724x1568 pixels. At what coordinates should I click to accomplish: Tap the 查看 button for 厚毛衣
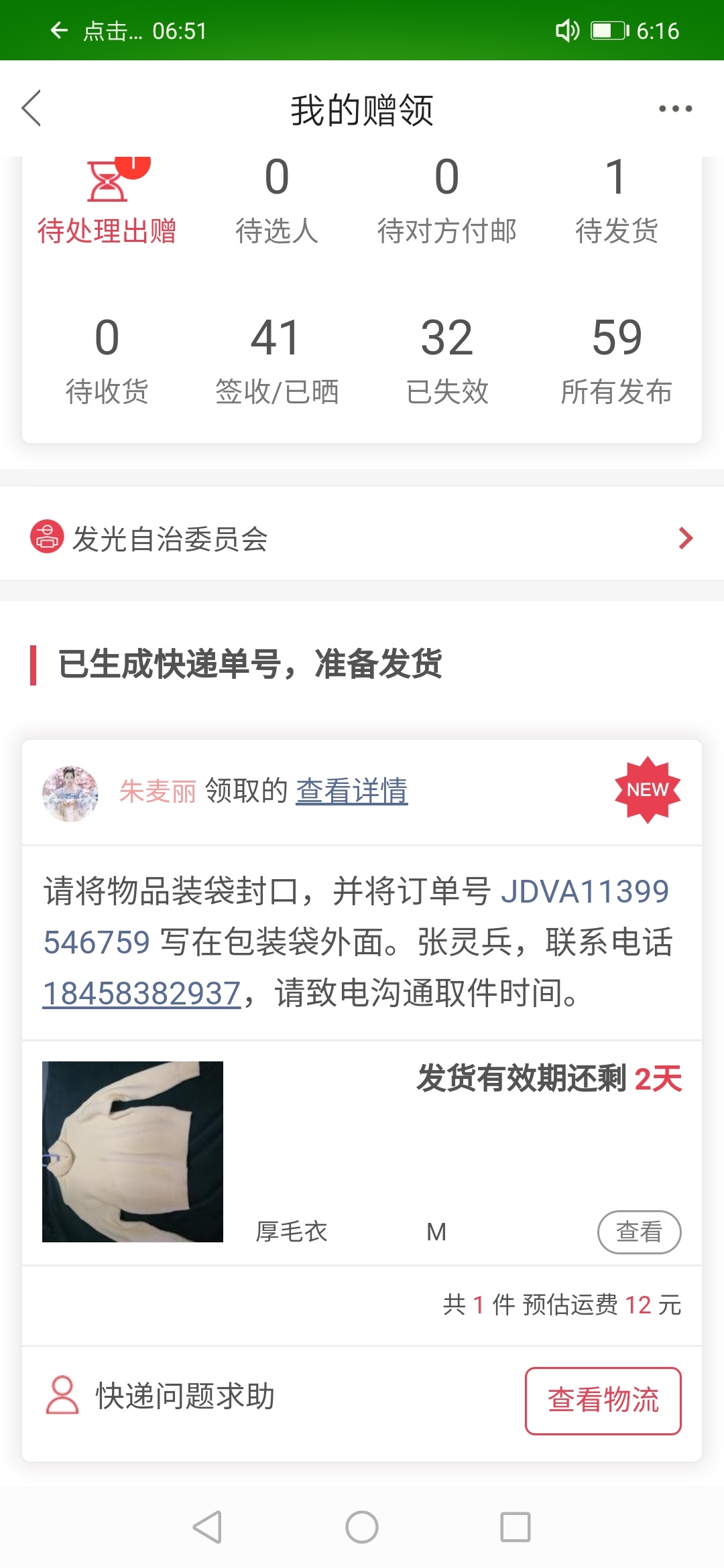pyautogui.click(x=640, y=1232)
